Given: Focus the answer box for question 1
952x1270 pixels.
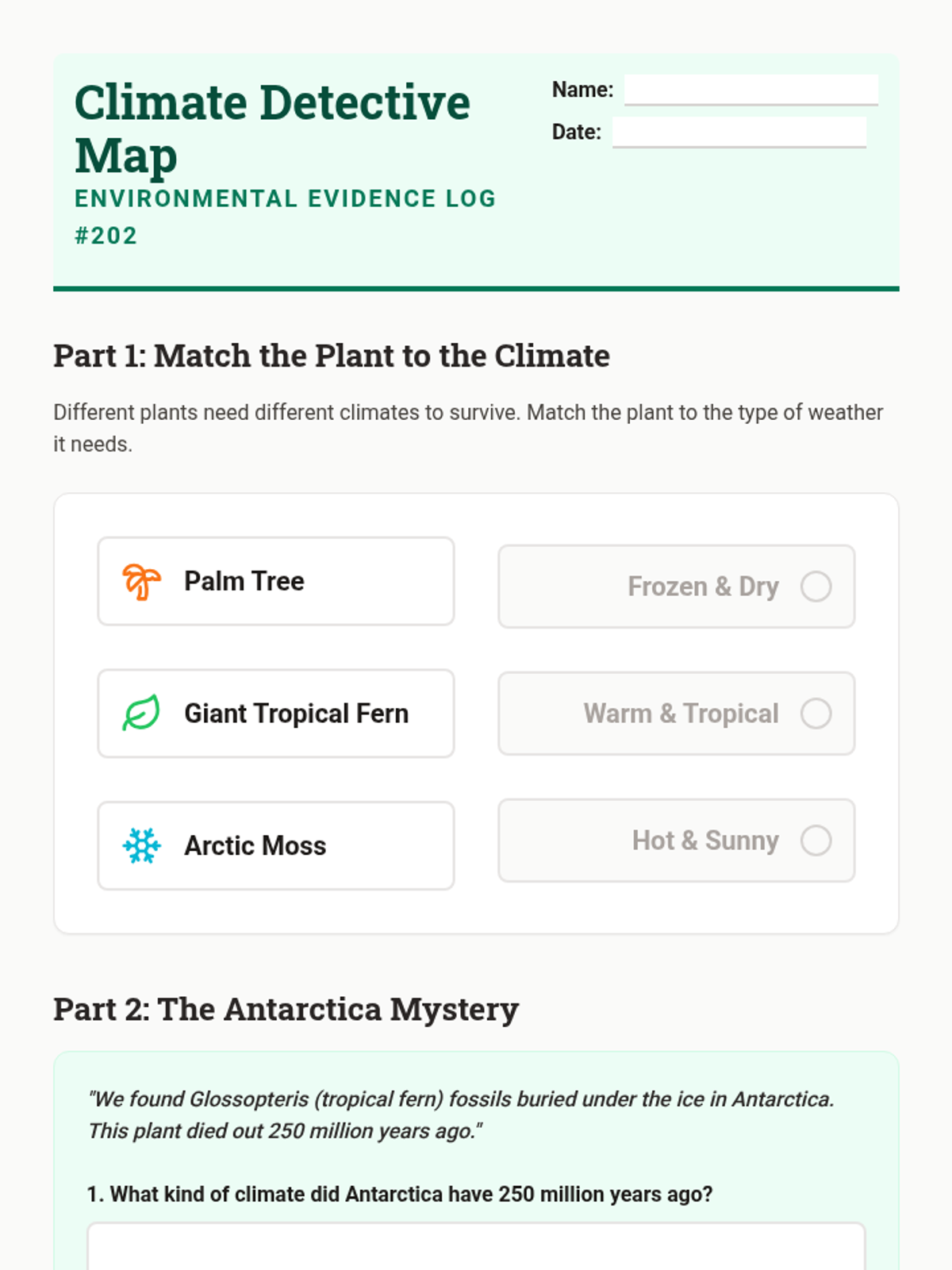Looking at the screenshot, I should [x=476, y=1246].
